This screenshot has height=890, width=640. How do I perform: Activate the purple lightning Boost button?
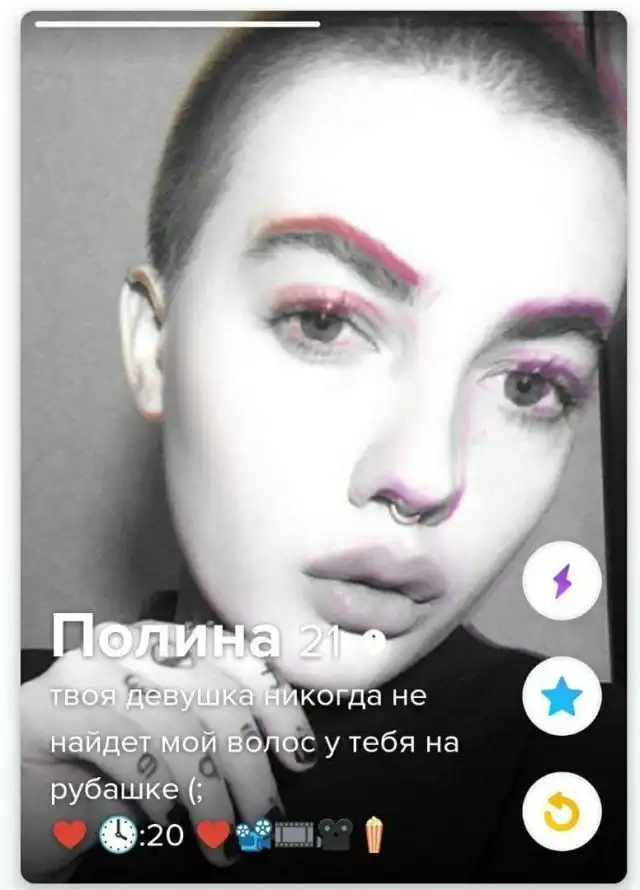(562, 581)
